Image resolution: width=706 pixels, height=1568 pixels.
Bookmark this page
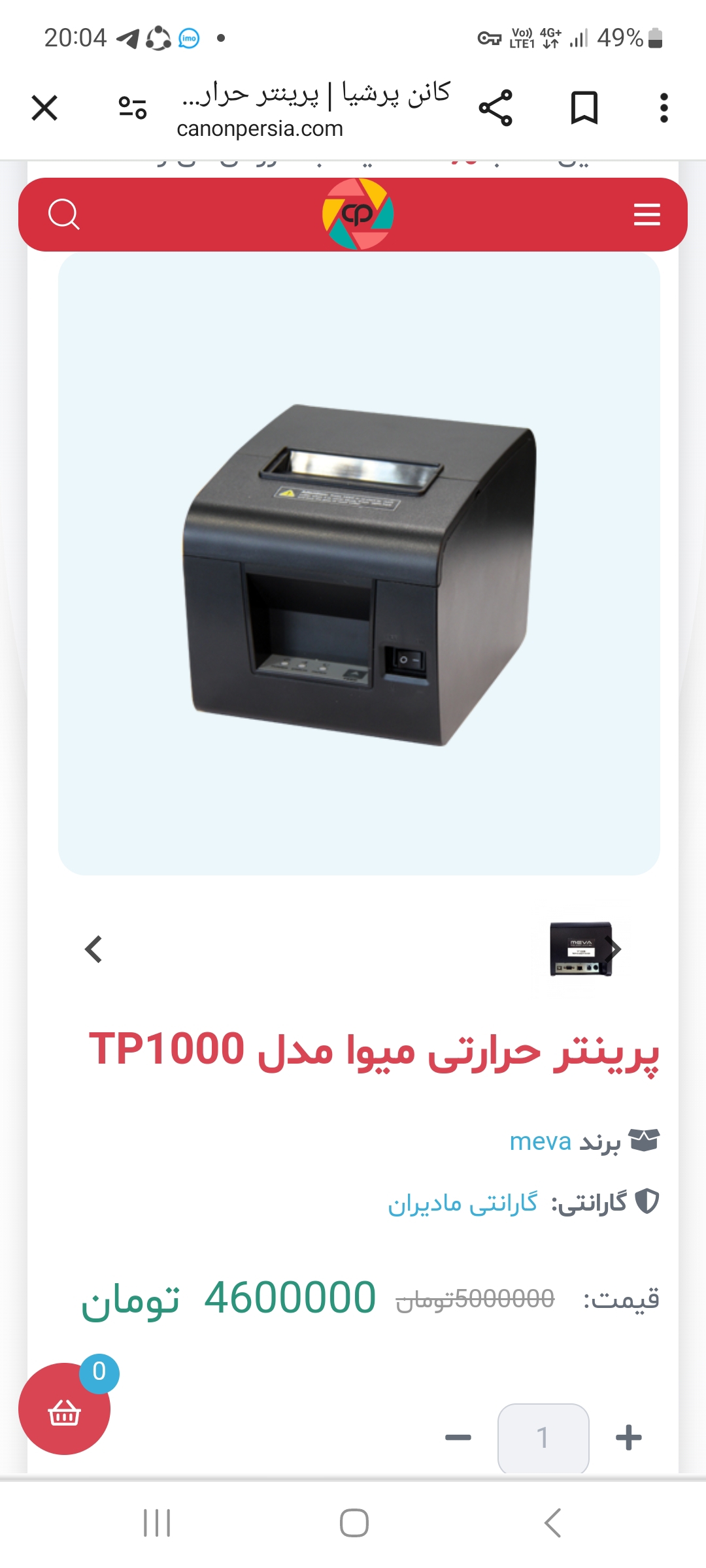coord(584,108)
